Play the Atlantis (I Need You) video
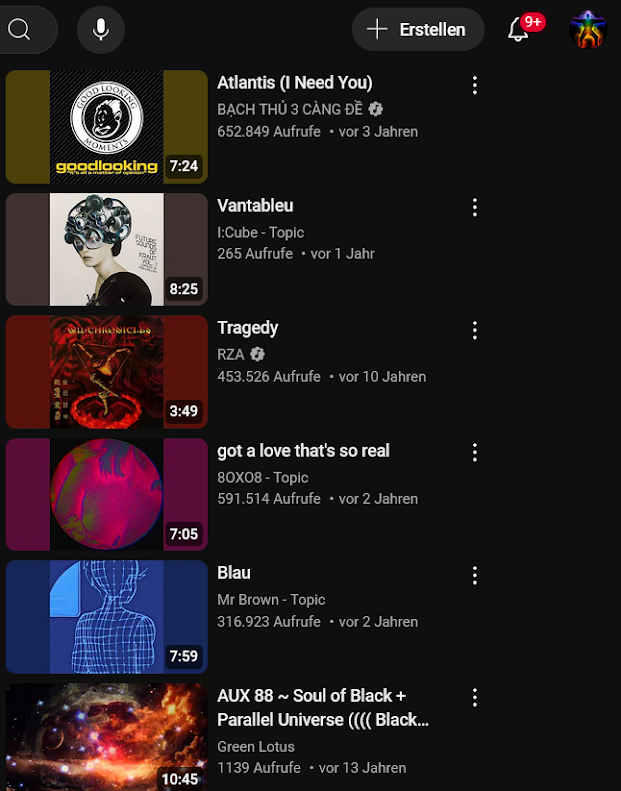 [x=107, y=127]
